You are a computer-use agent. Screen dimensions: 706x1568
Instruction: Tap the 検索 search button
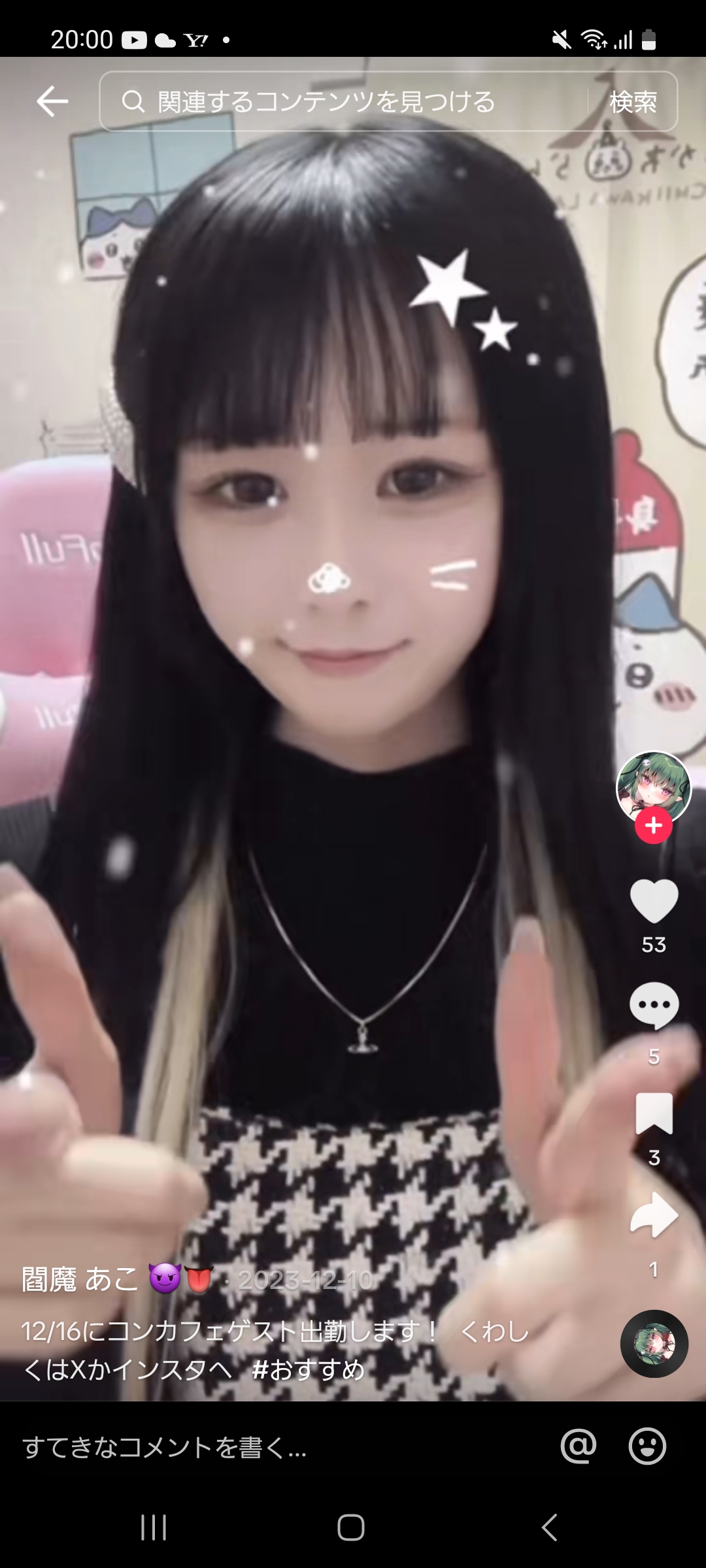pyautogui.click(x=633, y=101)
